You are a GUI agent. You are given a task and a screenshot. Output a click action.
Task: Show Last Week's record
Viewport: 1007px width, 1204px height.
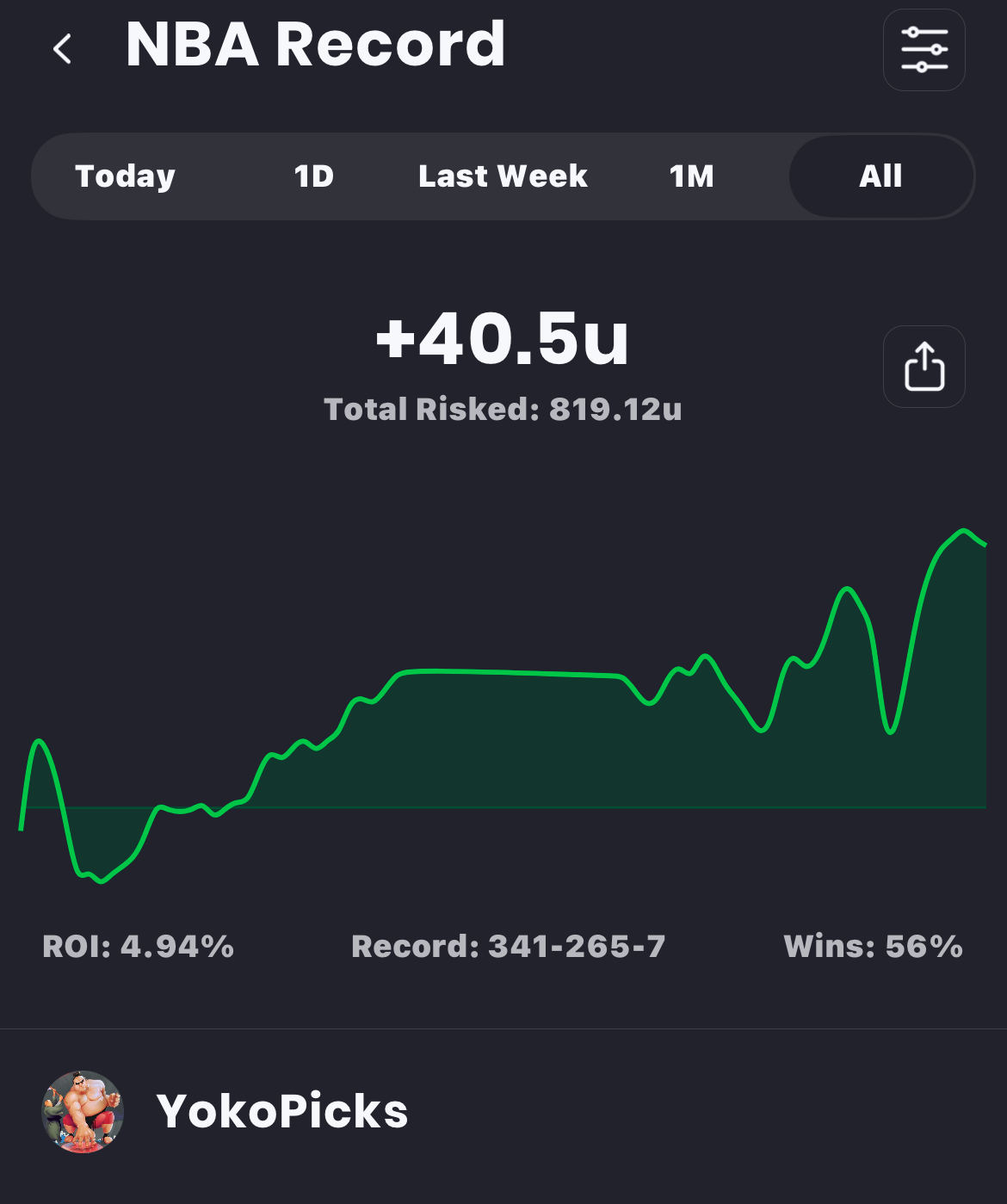click(x=503, y=176)
